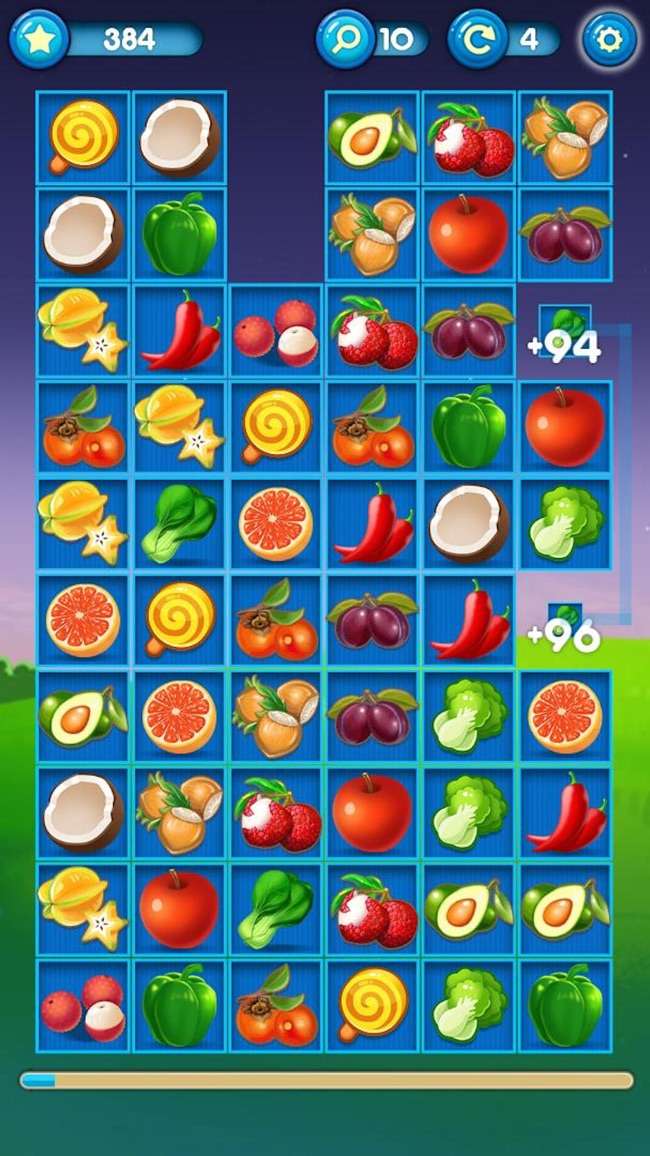This screenshot has height=1156, width=650.
Task: Pick the coconut between chili and cabbage
Action: (468, 523)
